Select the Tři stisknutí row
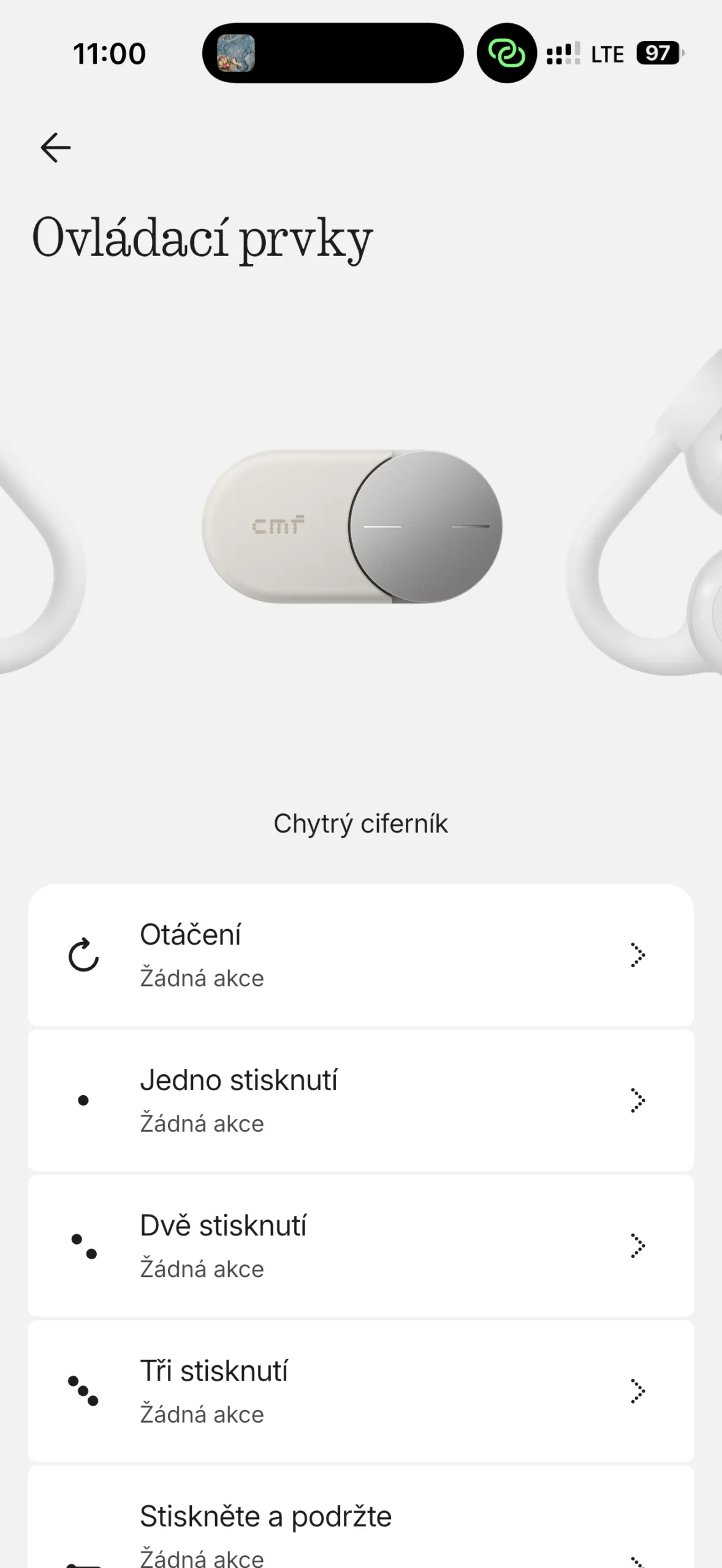Viewport: 722px width, 1568px height. [x=361, y=1391]
